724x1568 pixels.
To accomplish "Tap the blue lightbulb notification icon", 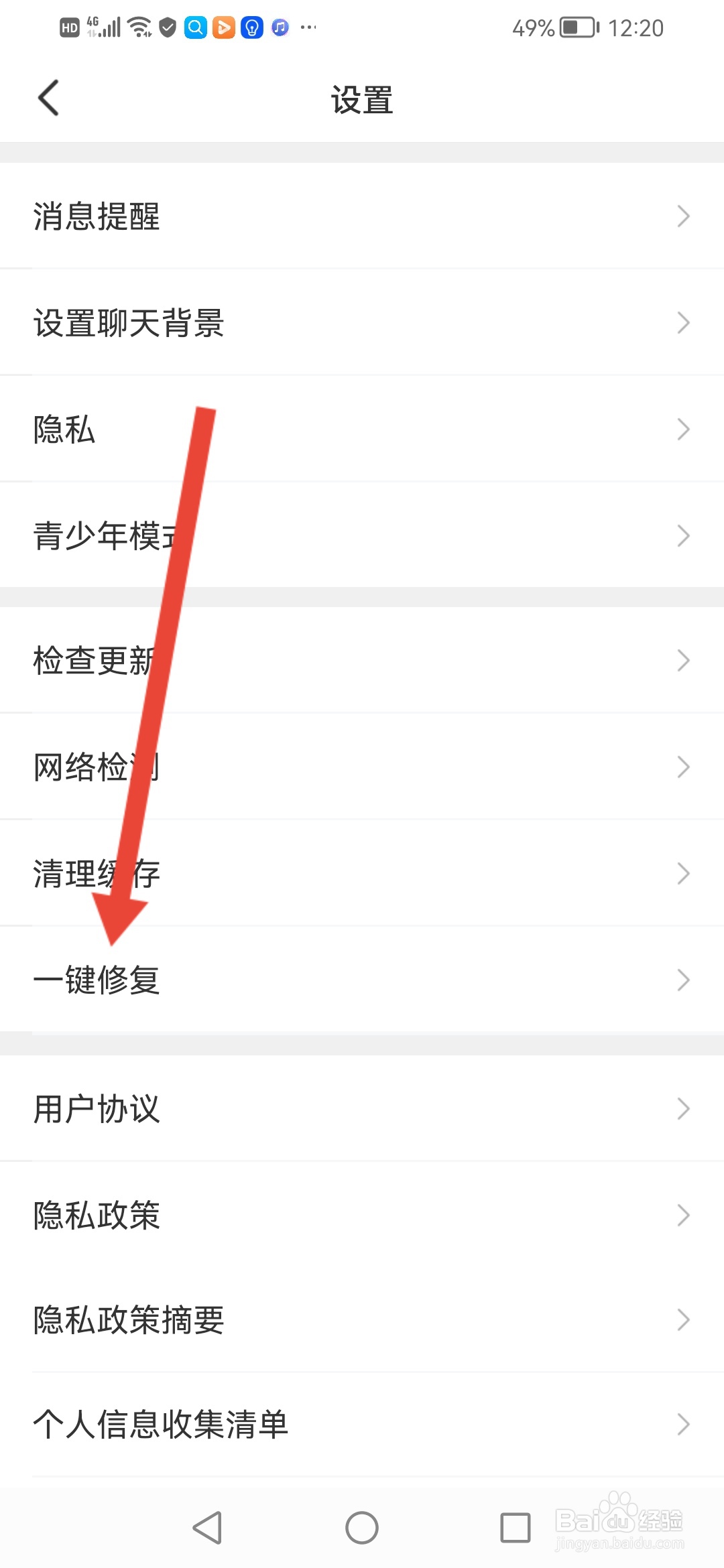I will pyautogui.click(x=252, y=27).
